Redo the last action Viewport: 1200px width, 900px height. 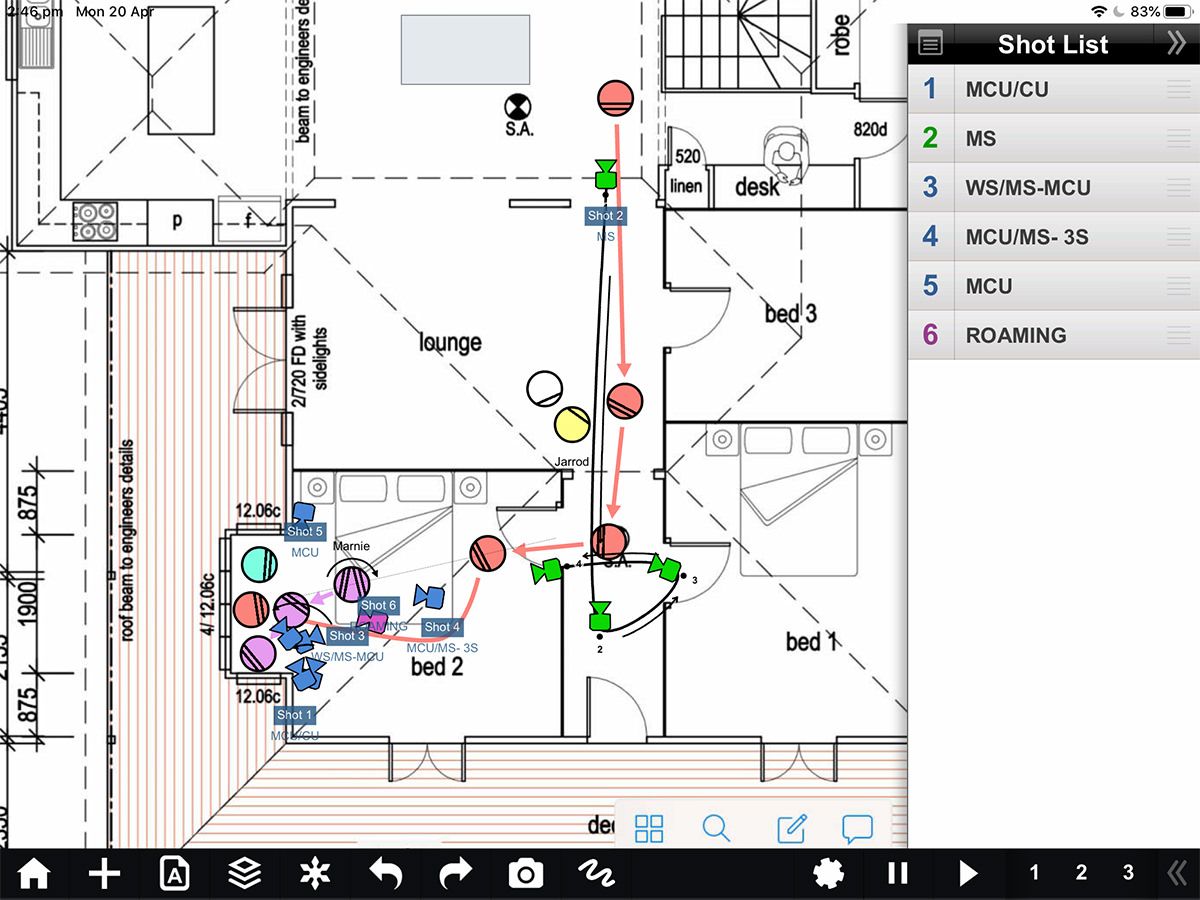click(x=456, y=874)
